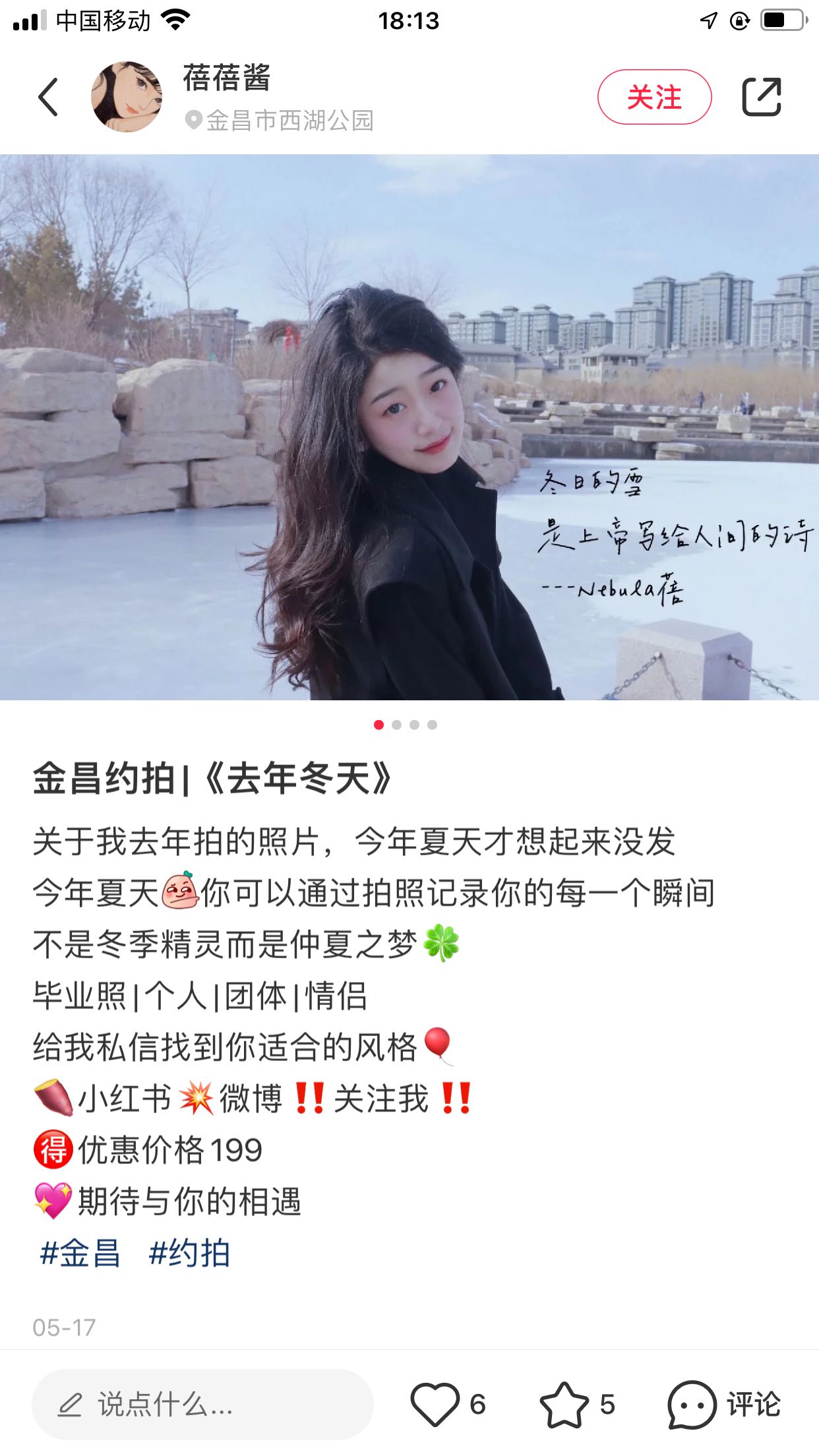The width and height of the screenshot is (819, 1456).
Task: Like this post with the heart
Action: (435, 1405)
